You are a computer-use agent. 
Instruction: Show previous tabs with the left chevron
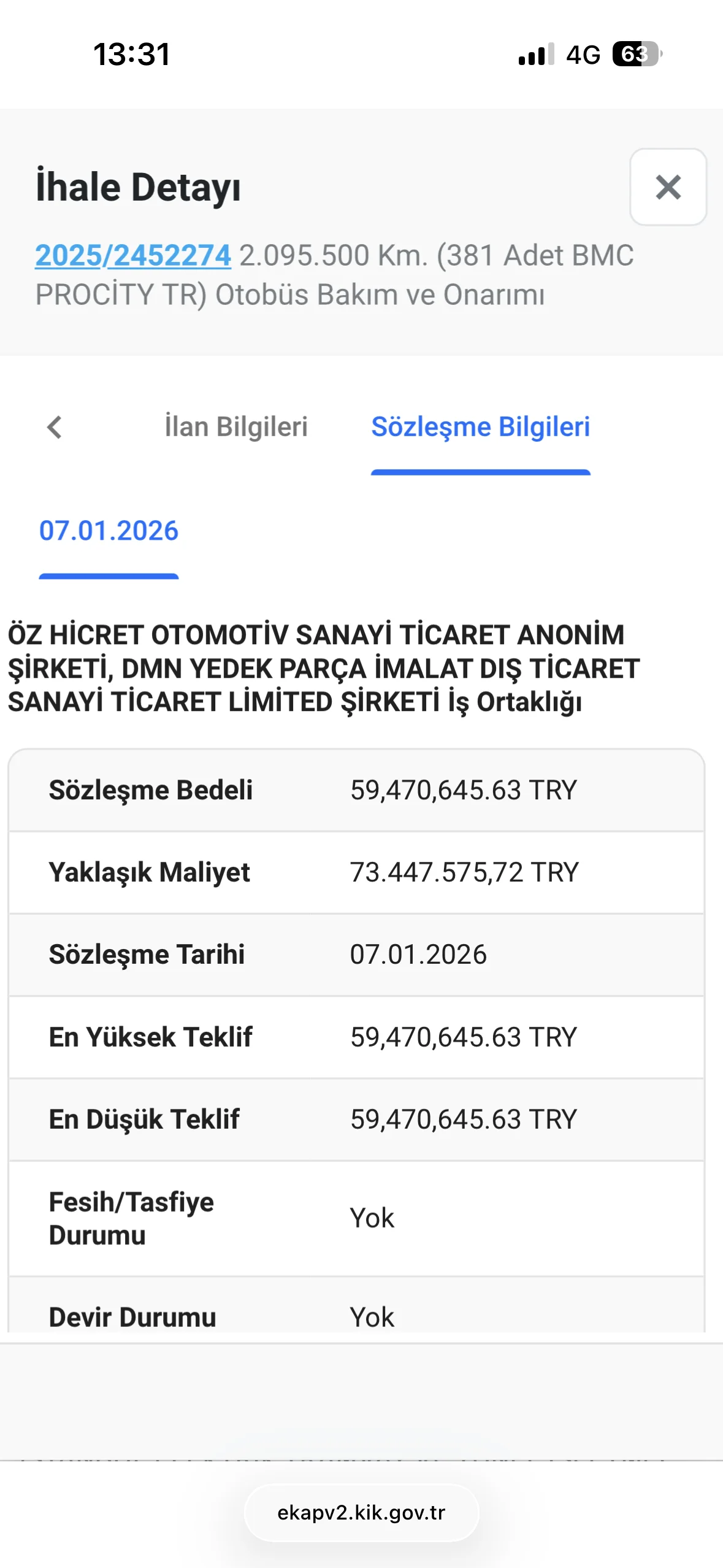[x=55, y=427]
